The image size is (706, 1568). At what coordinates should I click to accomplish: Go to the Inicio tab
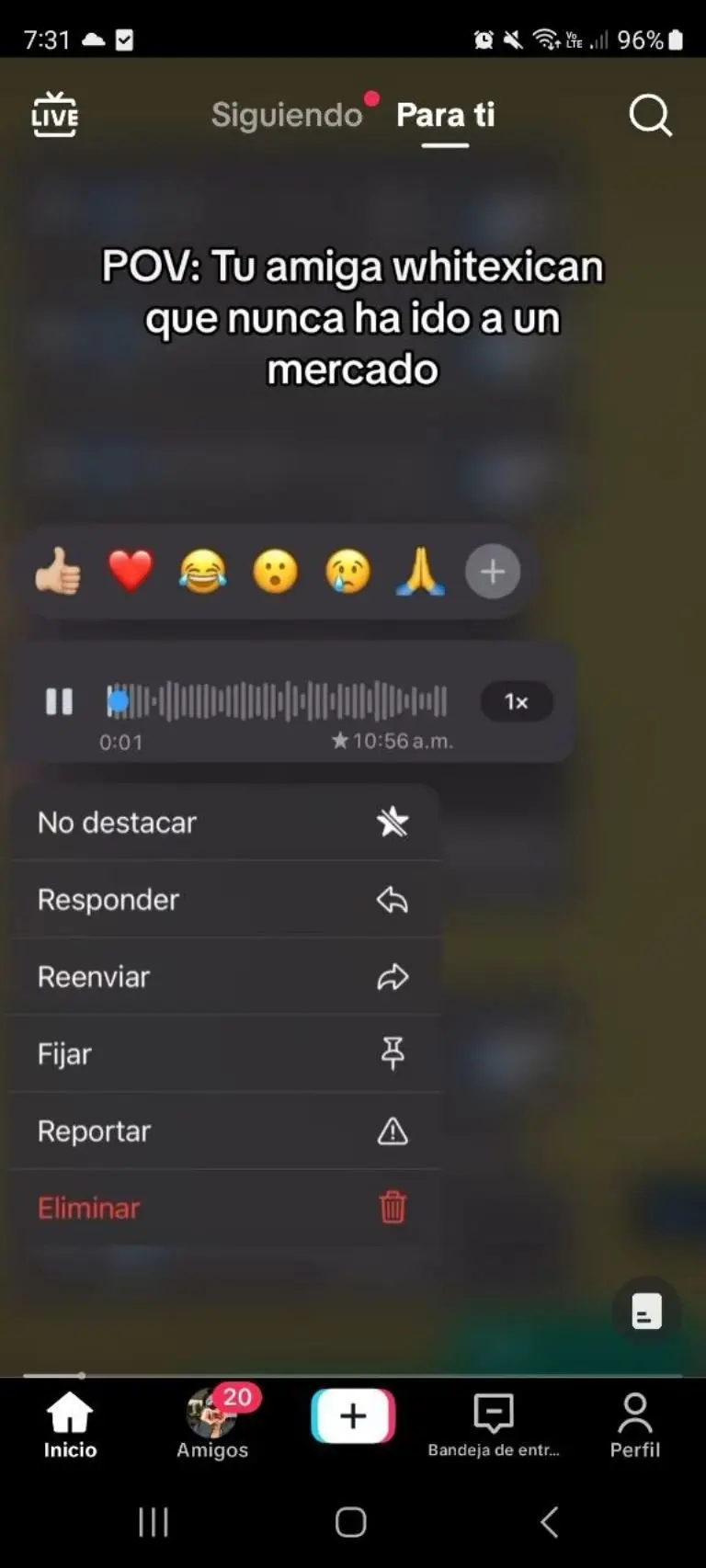click(x=70, y=1425)
